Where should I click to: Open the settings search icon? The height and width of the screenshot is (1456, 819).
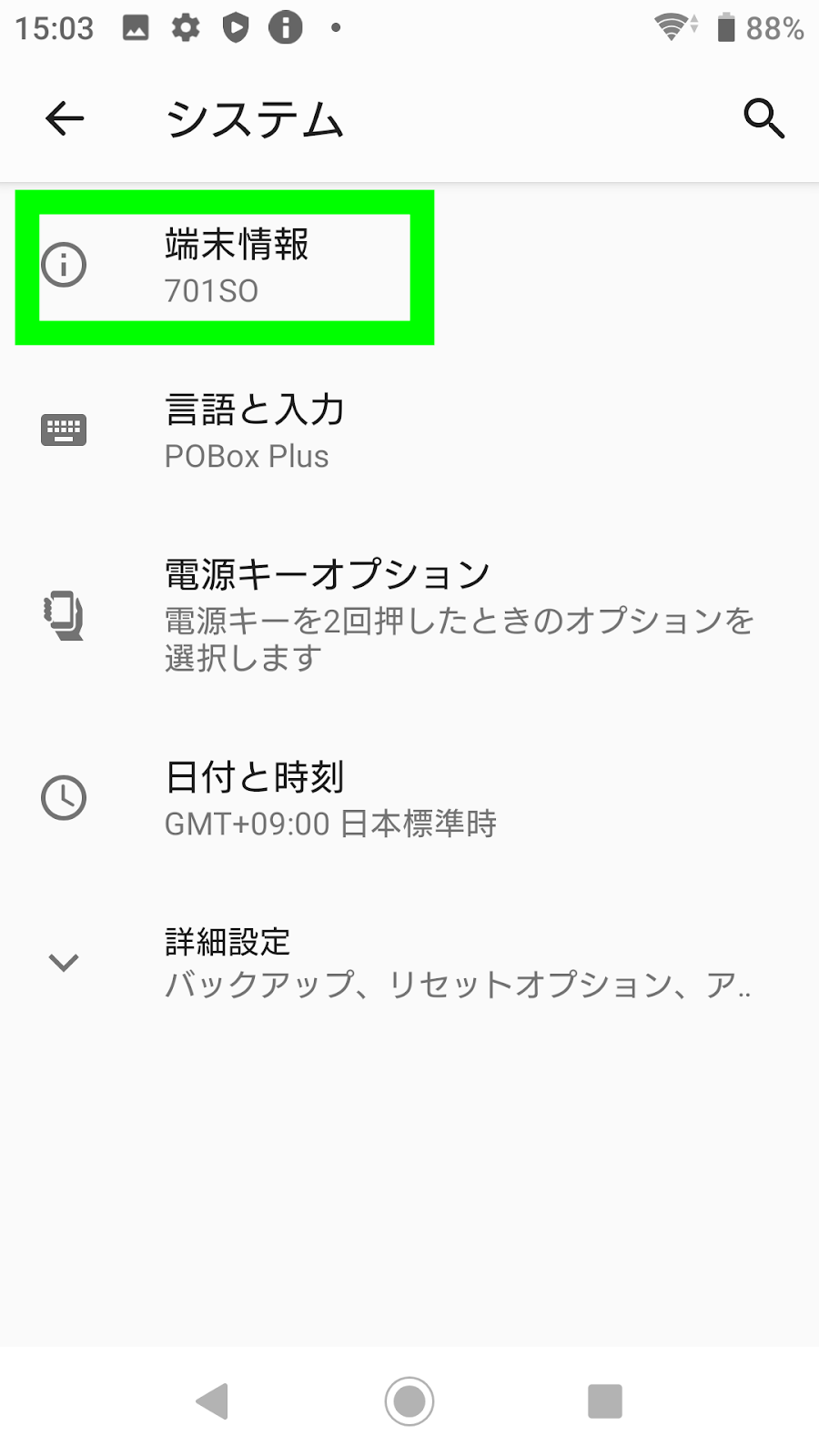pos(763,118)
